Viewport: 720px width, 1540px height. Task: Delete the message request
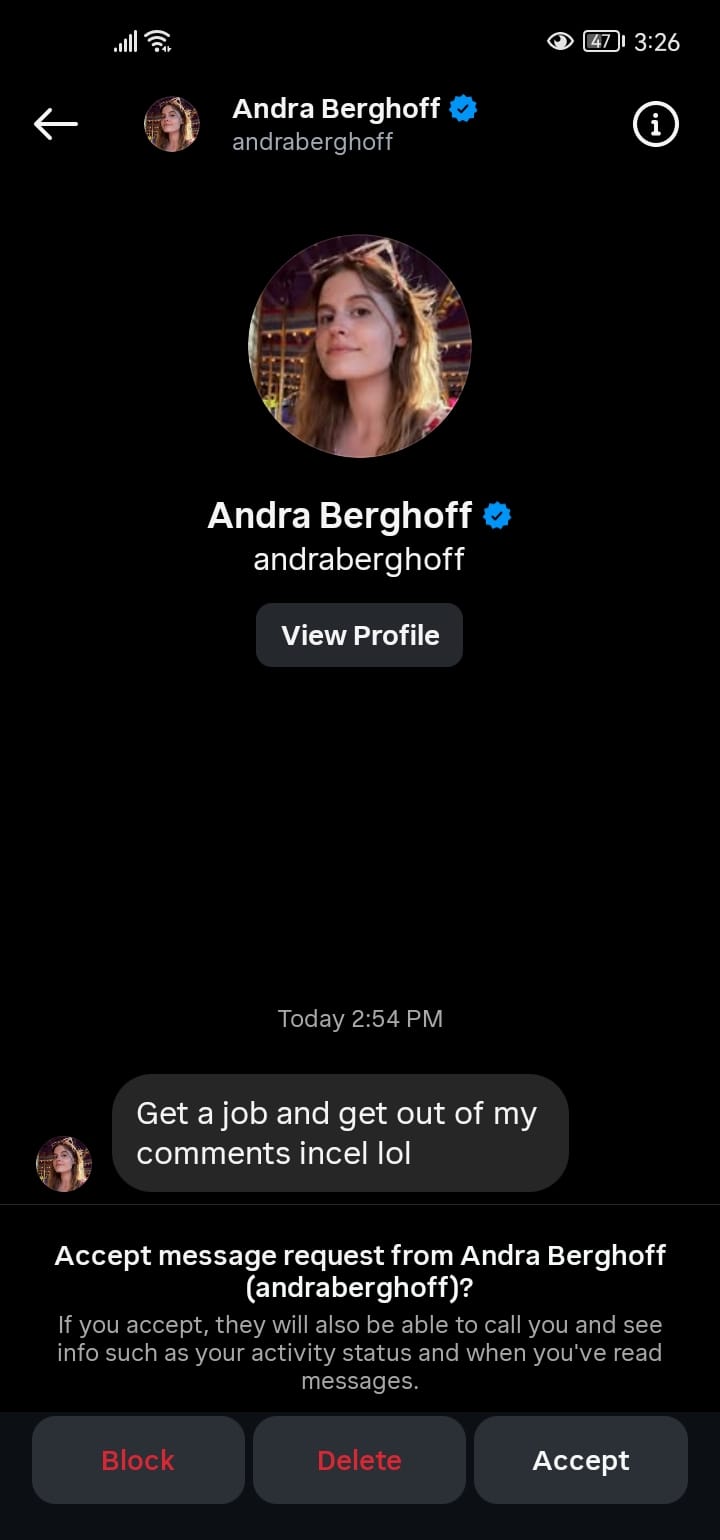tap(359, 1460)
